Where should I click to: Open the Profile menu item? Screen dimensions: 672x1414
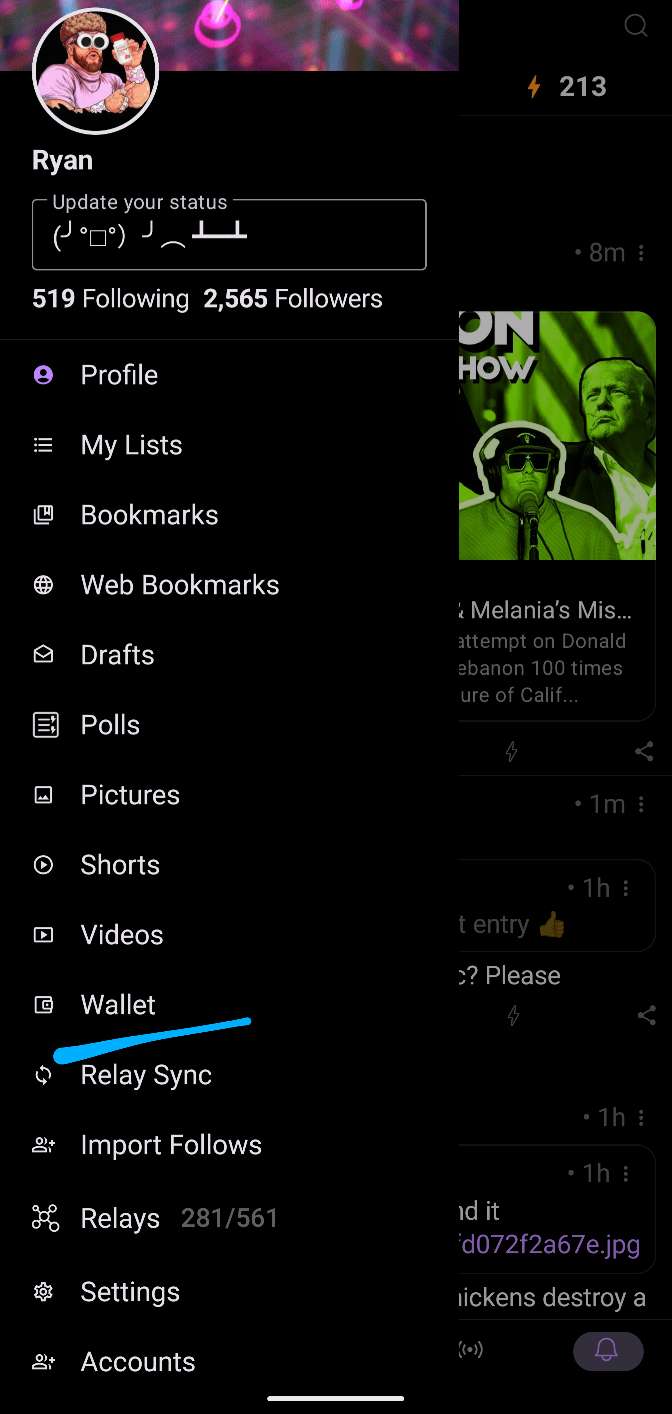[119, 375]
